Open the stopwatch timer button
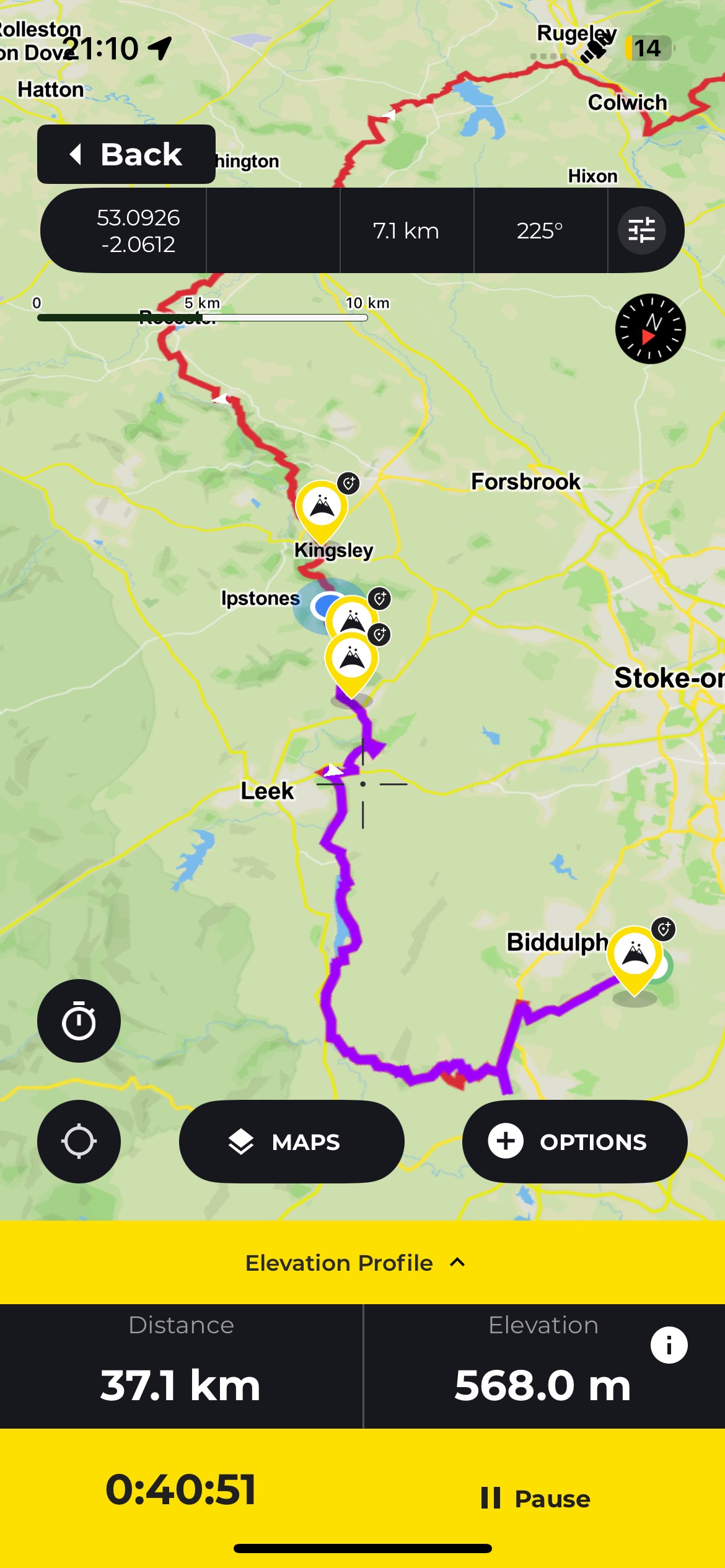This screenshot has height=1568, width=725. click(x=79, y=1021)
